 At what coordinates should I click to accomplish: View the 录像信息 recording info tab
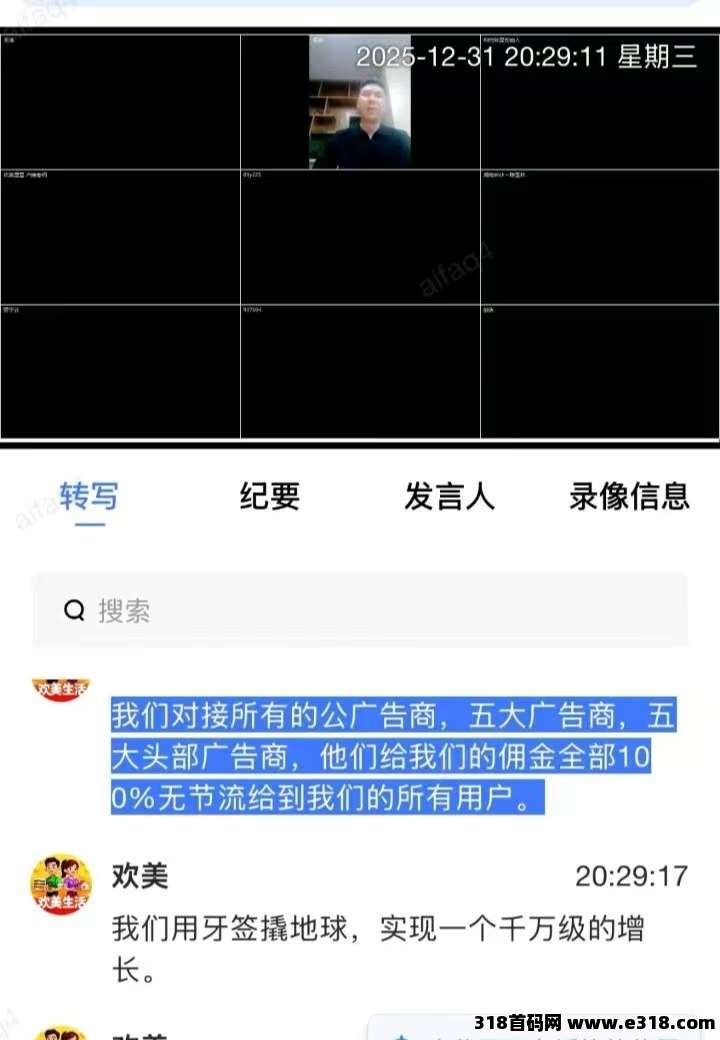[628, 497]
